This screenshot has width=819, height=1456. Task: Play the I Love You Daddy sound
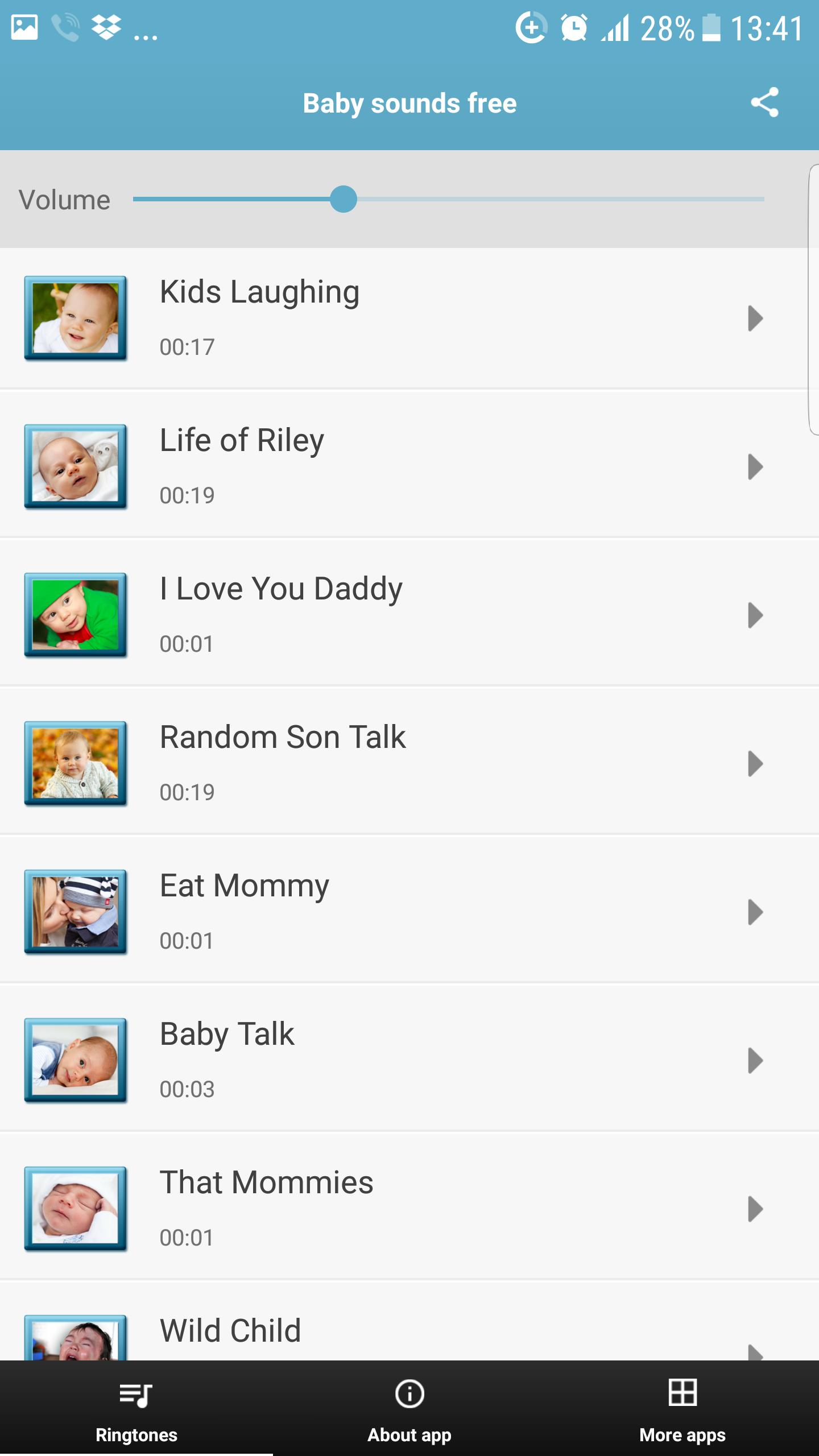coord(755,615)
